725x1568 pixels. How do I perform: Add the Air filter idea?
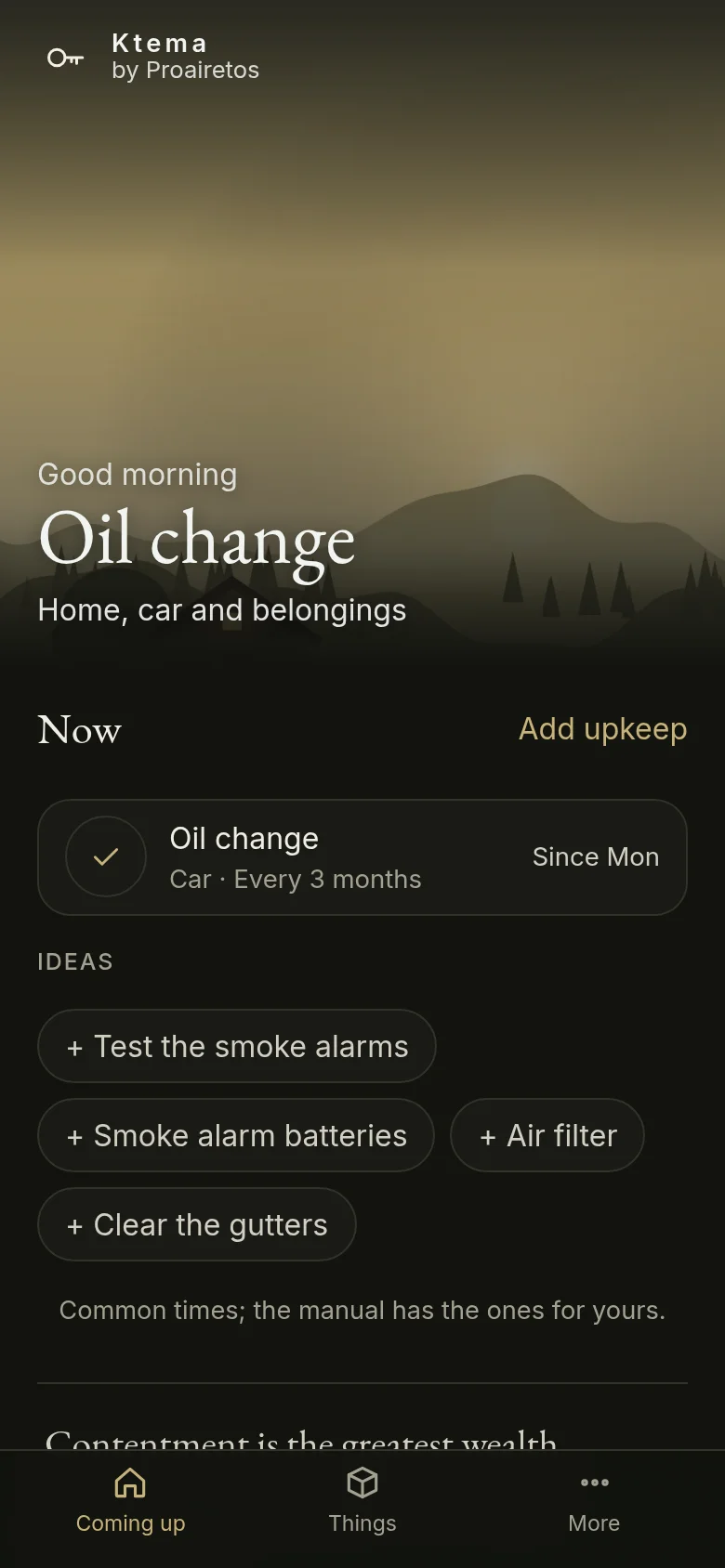click(x=547, y=1135)
